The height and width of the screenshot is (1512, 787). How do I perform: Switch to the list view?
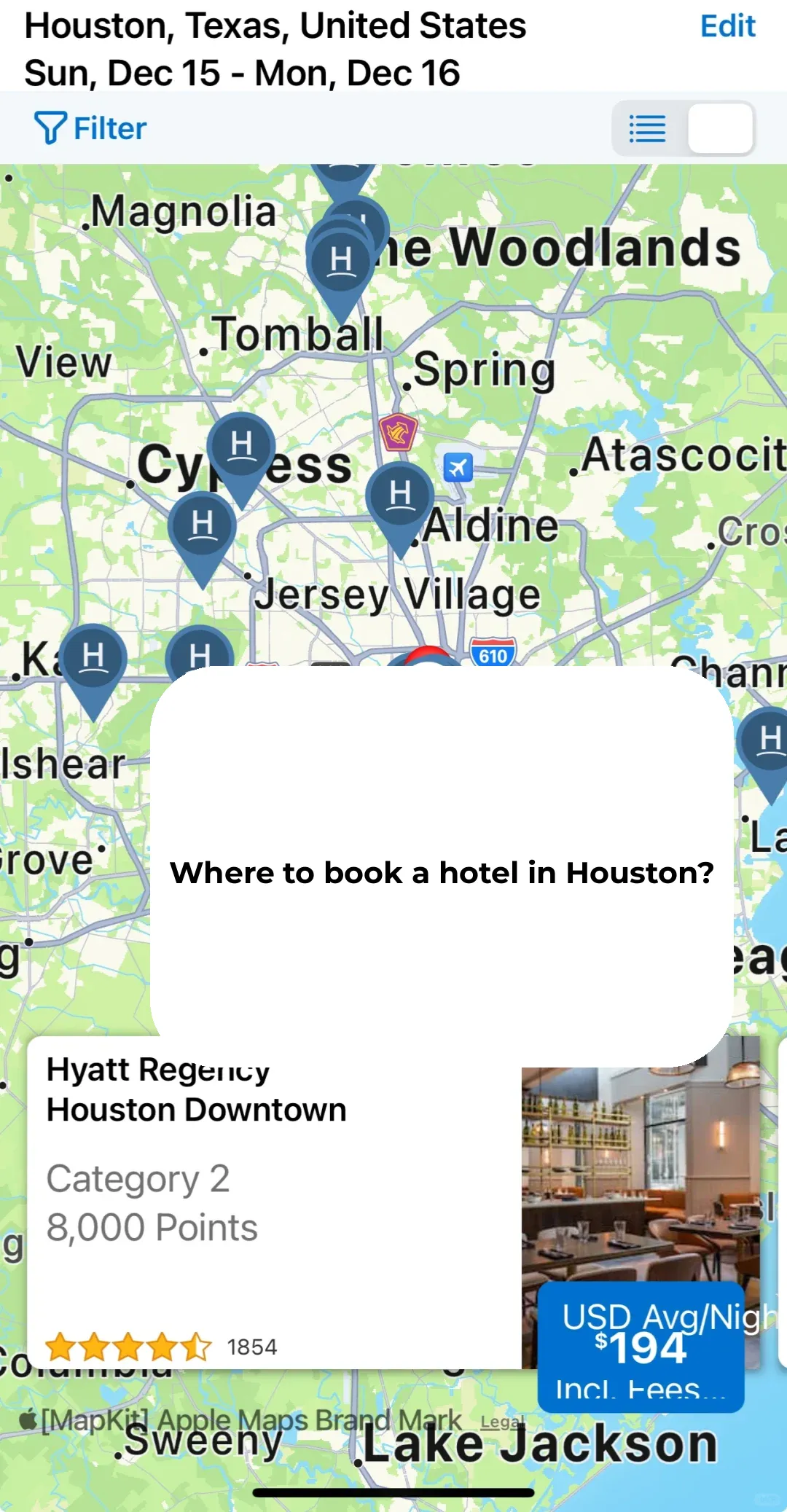(x=647, y=129)
